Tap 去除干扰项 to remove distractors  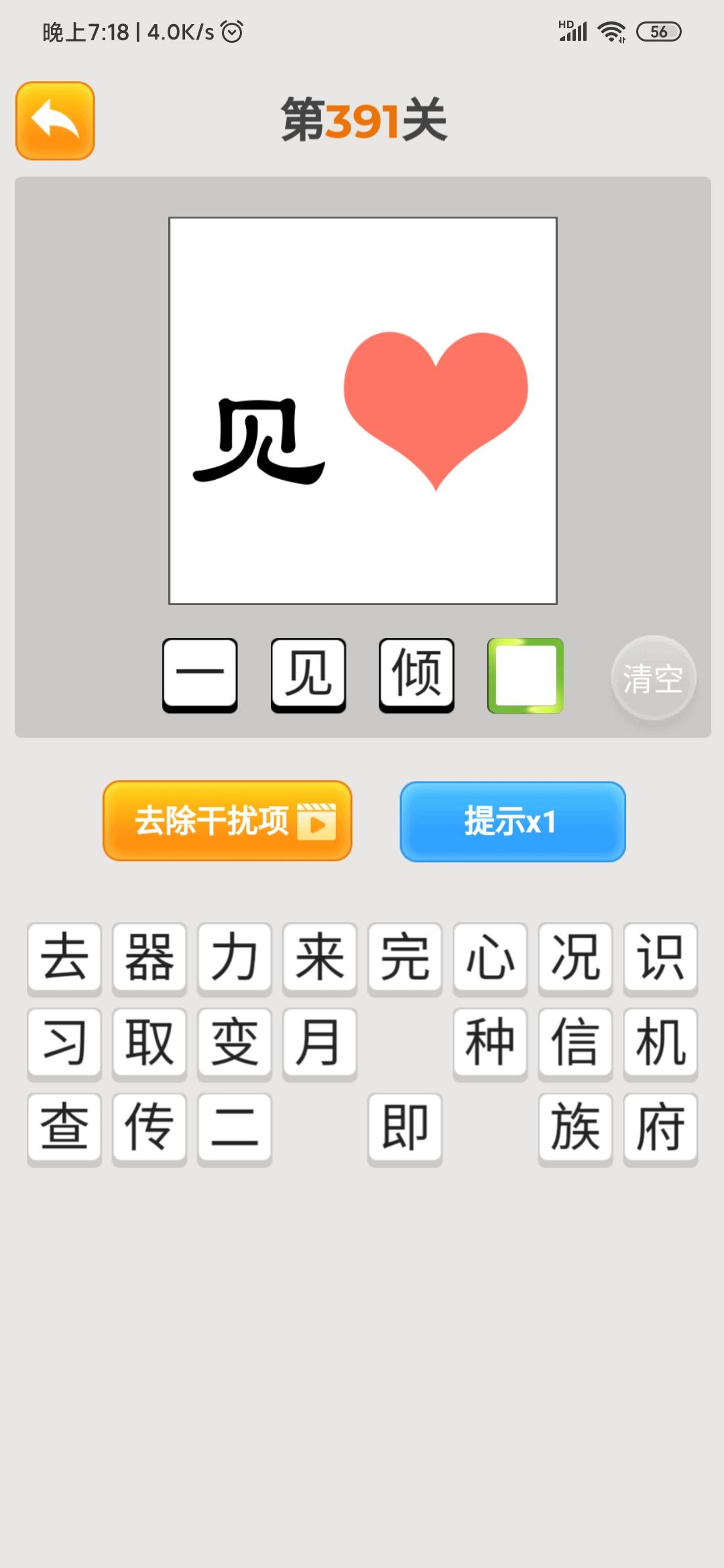[227, 821]
